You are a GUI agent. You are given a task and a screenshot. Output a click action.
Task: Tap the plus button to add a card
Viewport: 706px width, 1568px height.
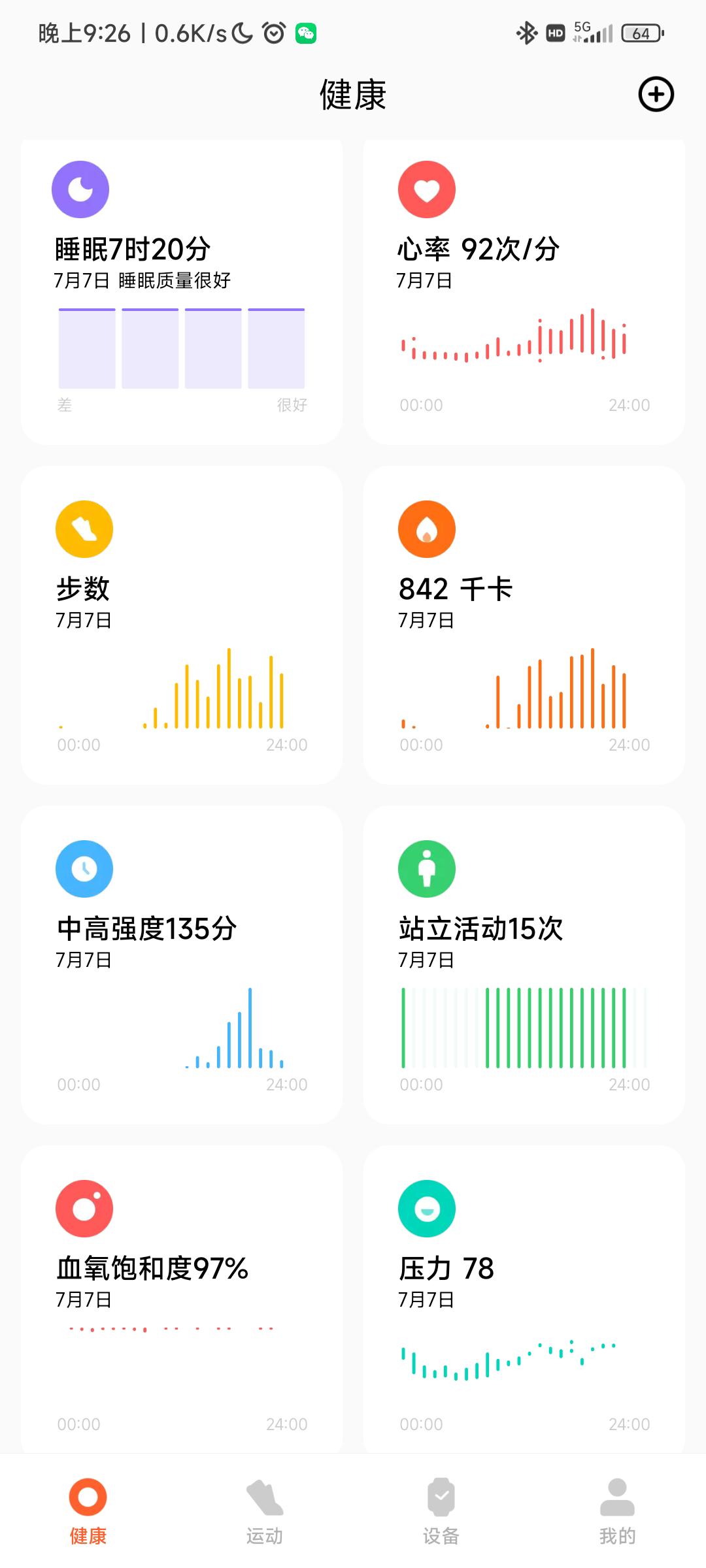[x=656, y=95]
